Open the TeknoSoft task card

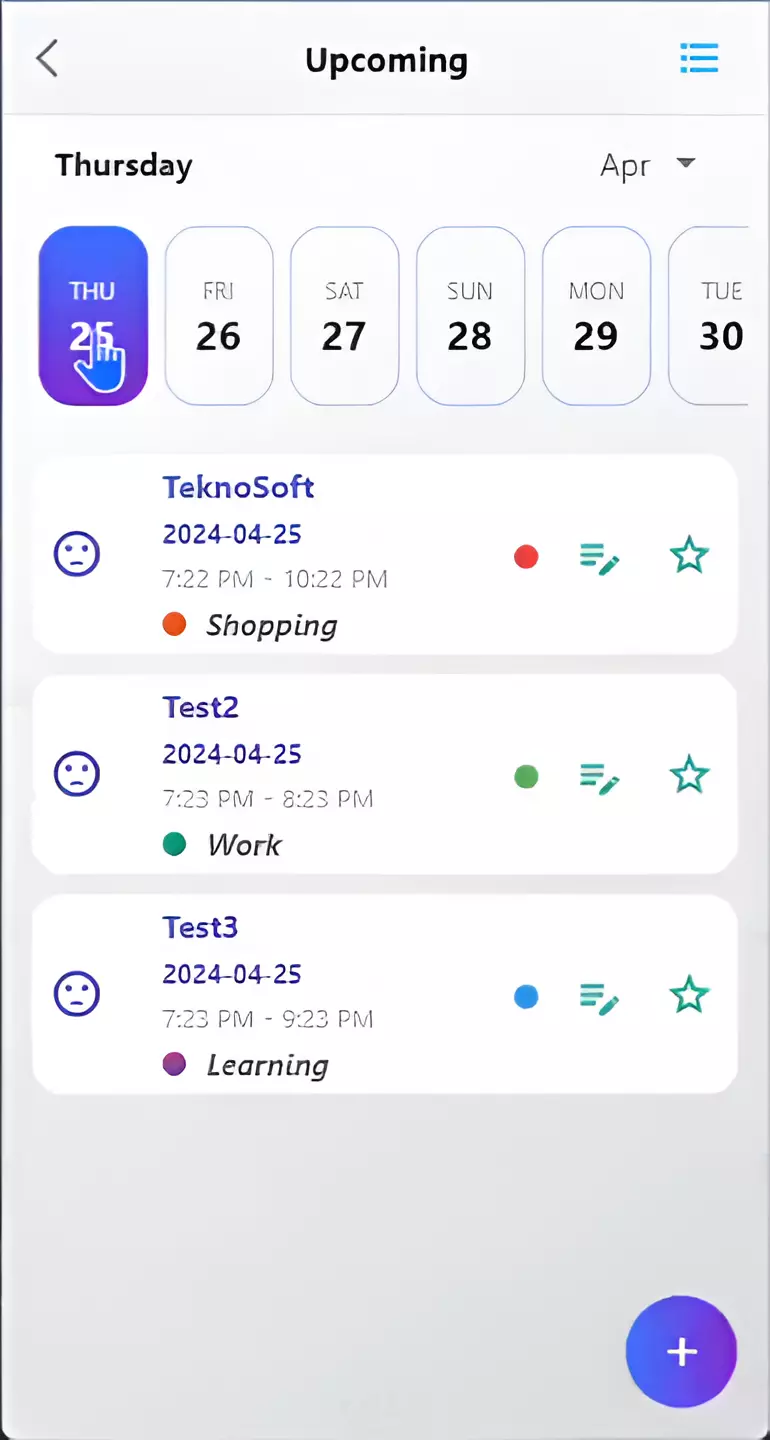click(300, 555)
